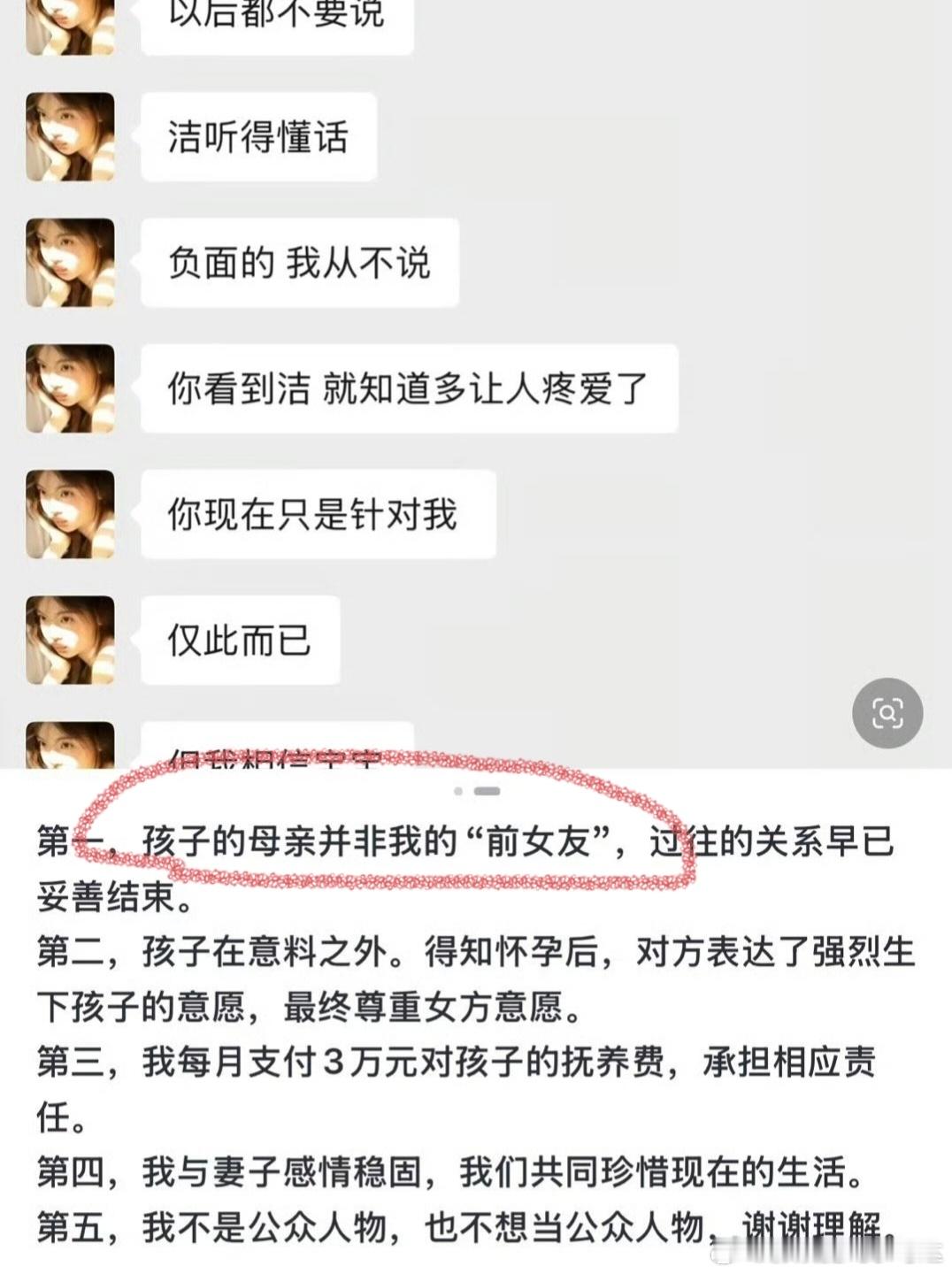Image resolution: width=952 pixels, height=1274 pixels.
Task: Click the avatar next to "你现在只是针对我"
Action: click(71, 511)
